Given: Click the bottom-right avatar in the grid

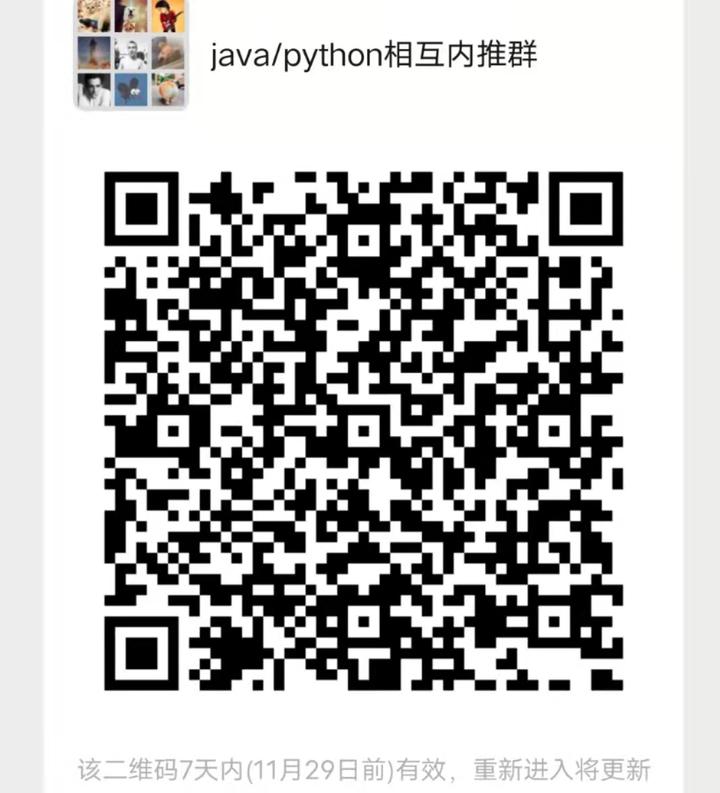Looking at the screenshot, I should pos(168,90).
